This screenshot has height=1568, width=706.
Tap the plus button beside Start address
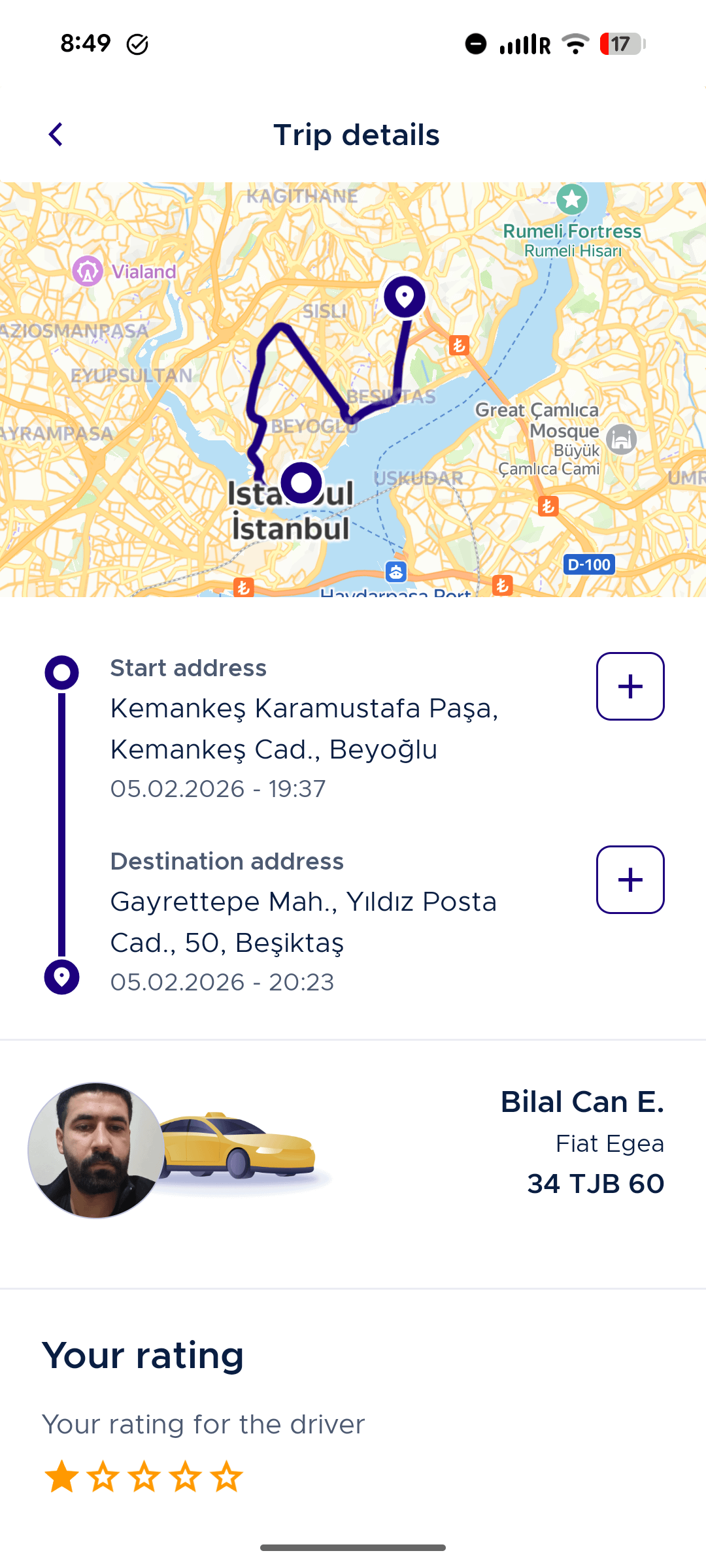(630, 686)
